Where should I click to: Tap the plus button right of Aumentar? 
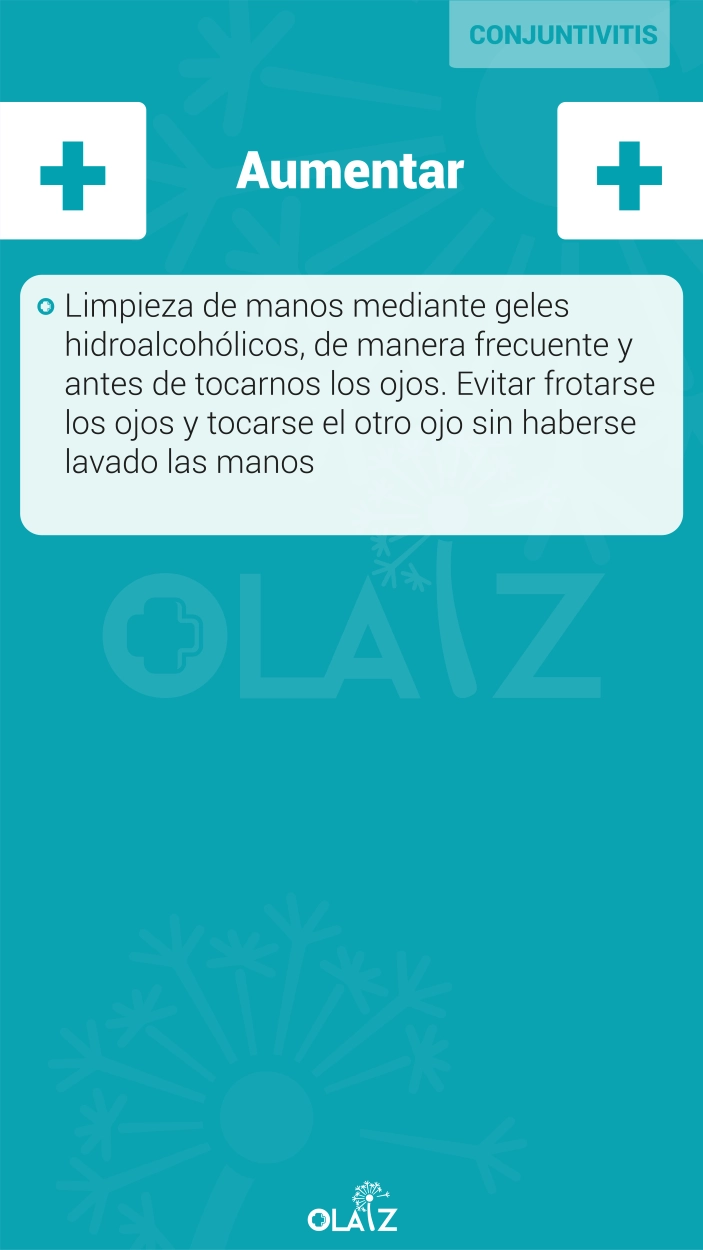(630, 171)
